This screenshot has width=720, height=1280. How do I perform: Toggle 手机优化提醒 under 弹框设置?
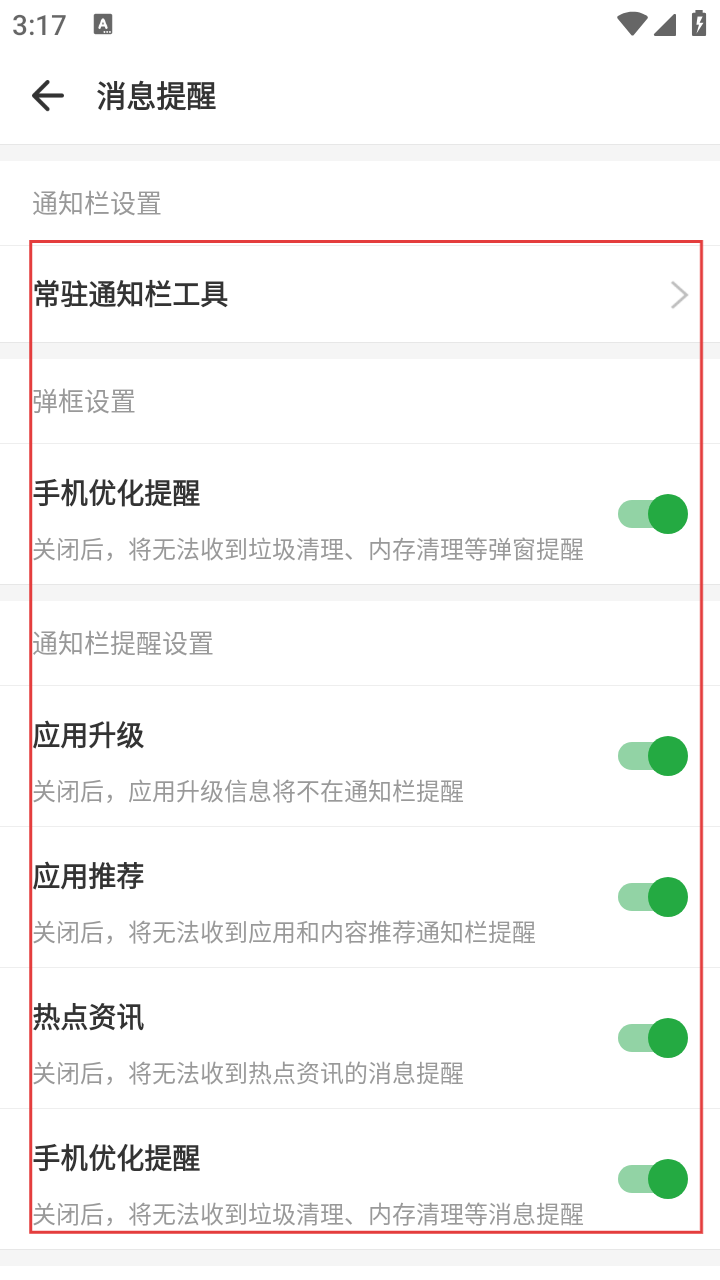click(652, 514)
